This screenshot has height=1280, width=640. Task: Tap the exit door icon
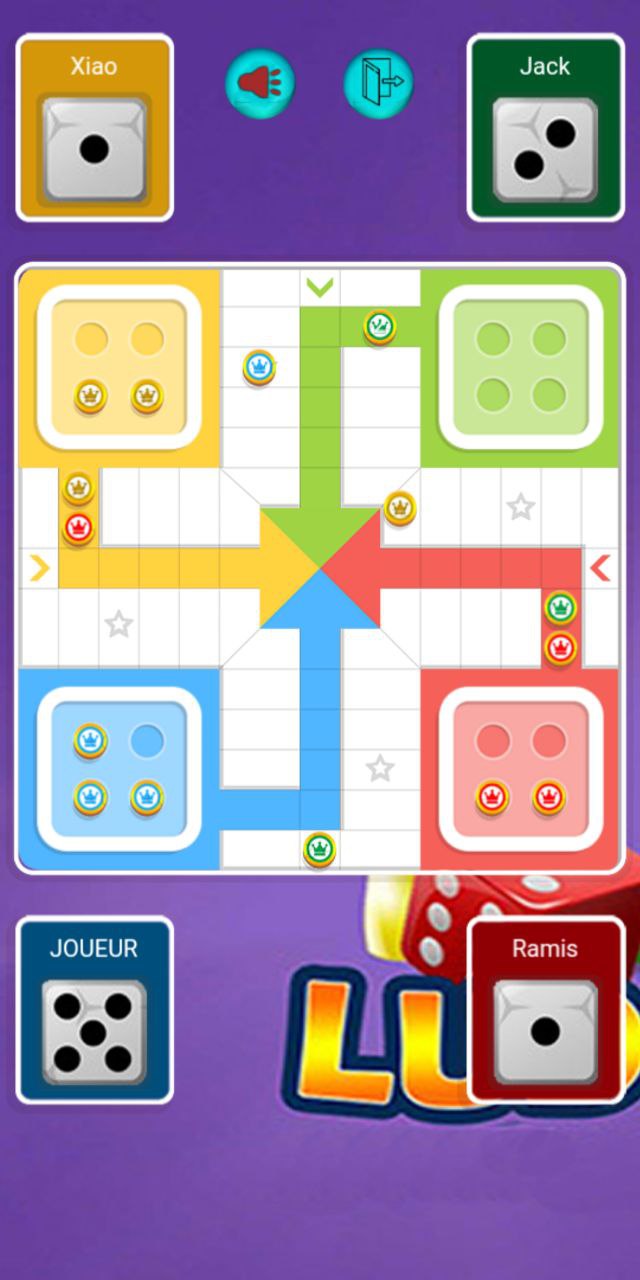pos(378,83)
